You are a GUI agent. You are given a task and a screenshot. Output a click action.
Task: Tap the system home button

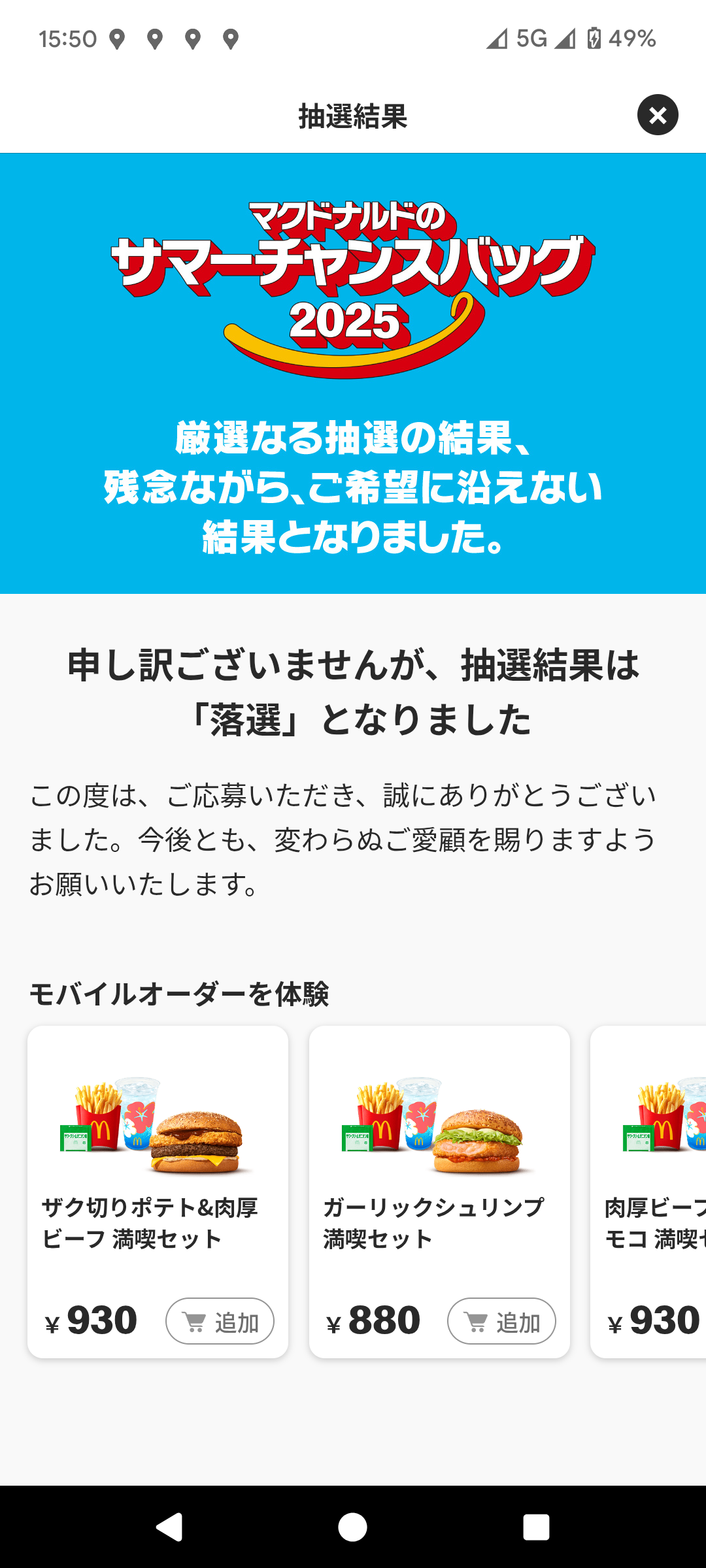(x=352, y=1527)
